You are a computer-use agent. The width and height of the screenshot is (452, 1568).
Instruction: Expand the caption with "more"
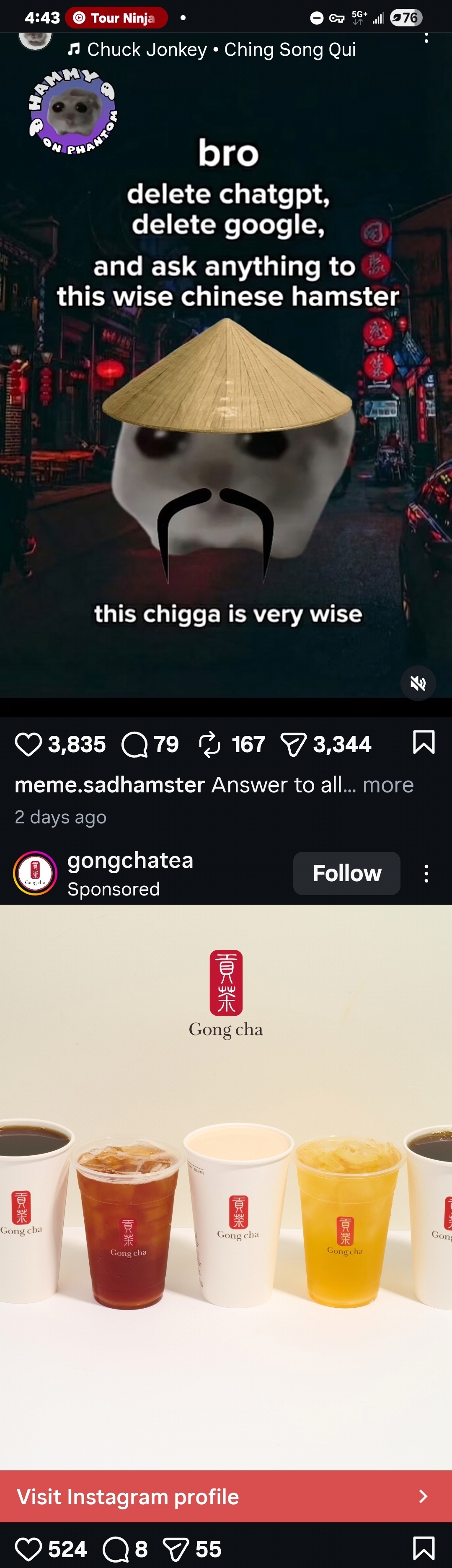388,784
